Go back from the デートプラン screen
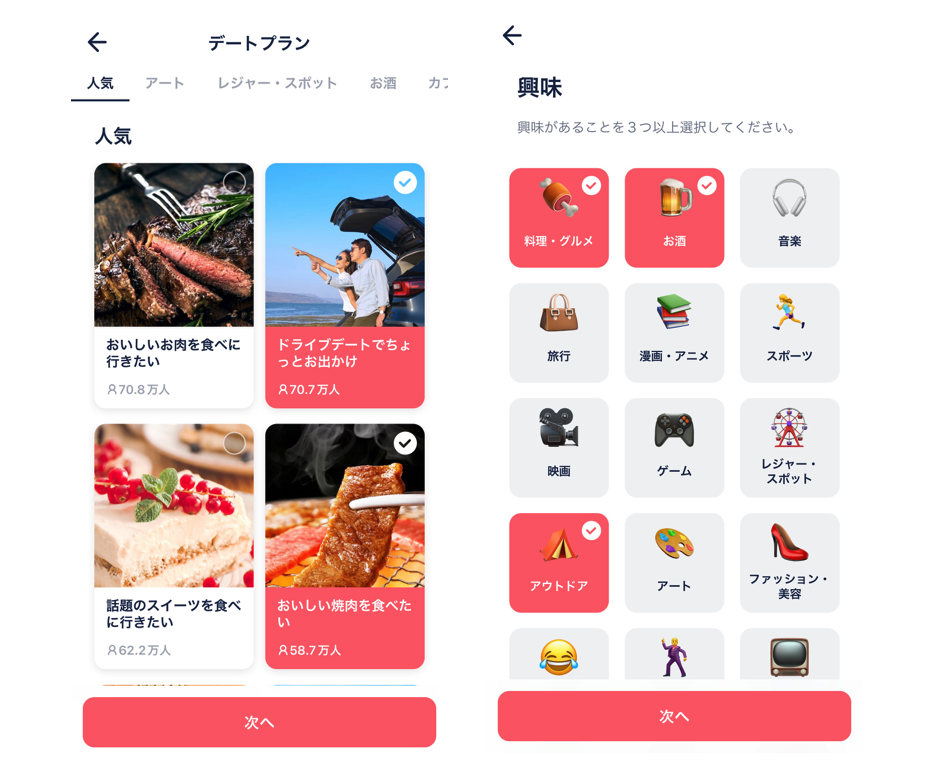946x767 pixels. [97, 42]
